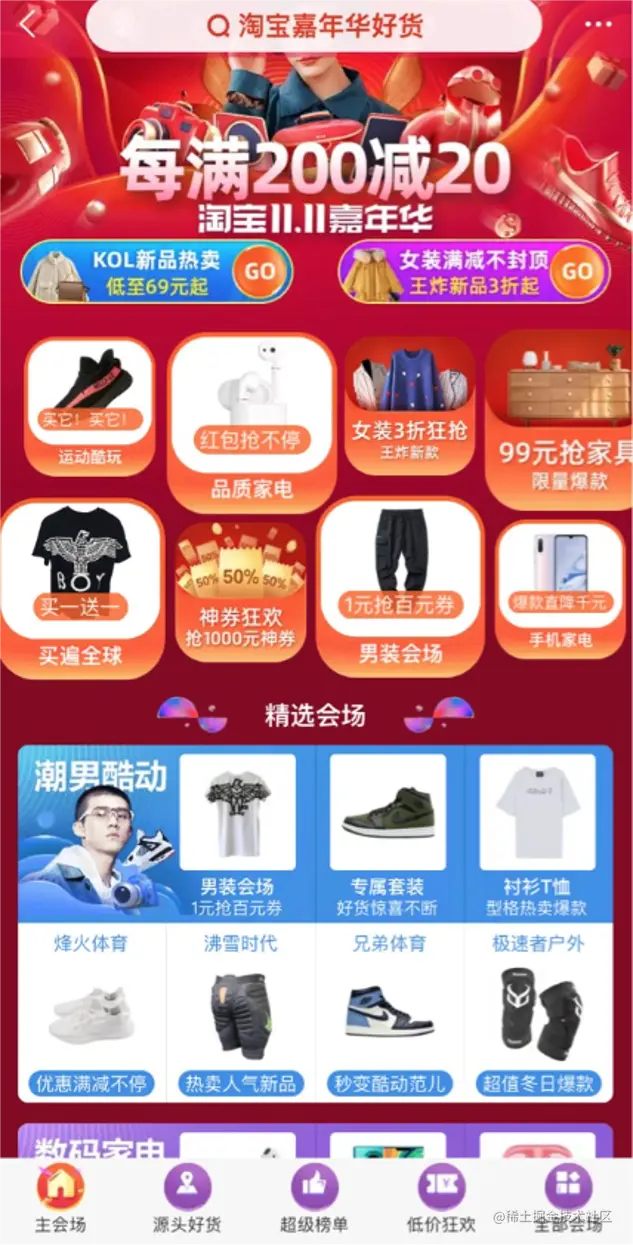Open the 运动酷玩 sneaker tile

click(x=88, y=405)
